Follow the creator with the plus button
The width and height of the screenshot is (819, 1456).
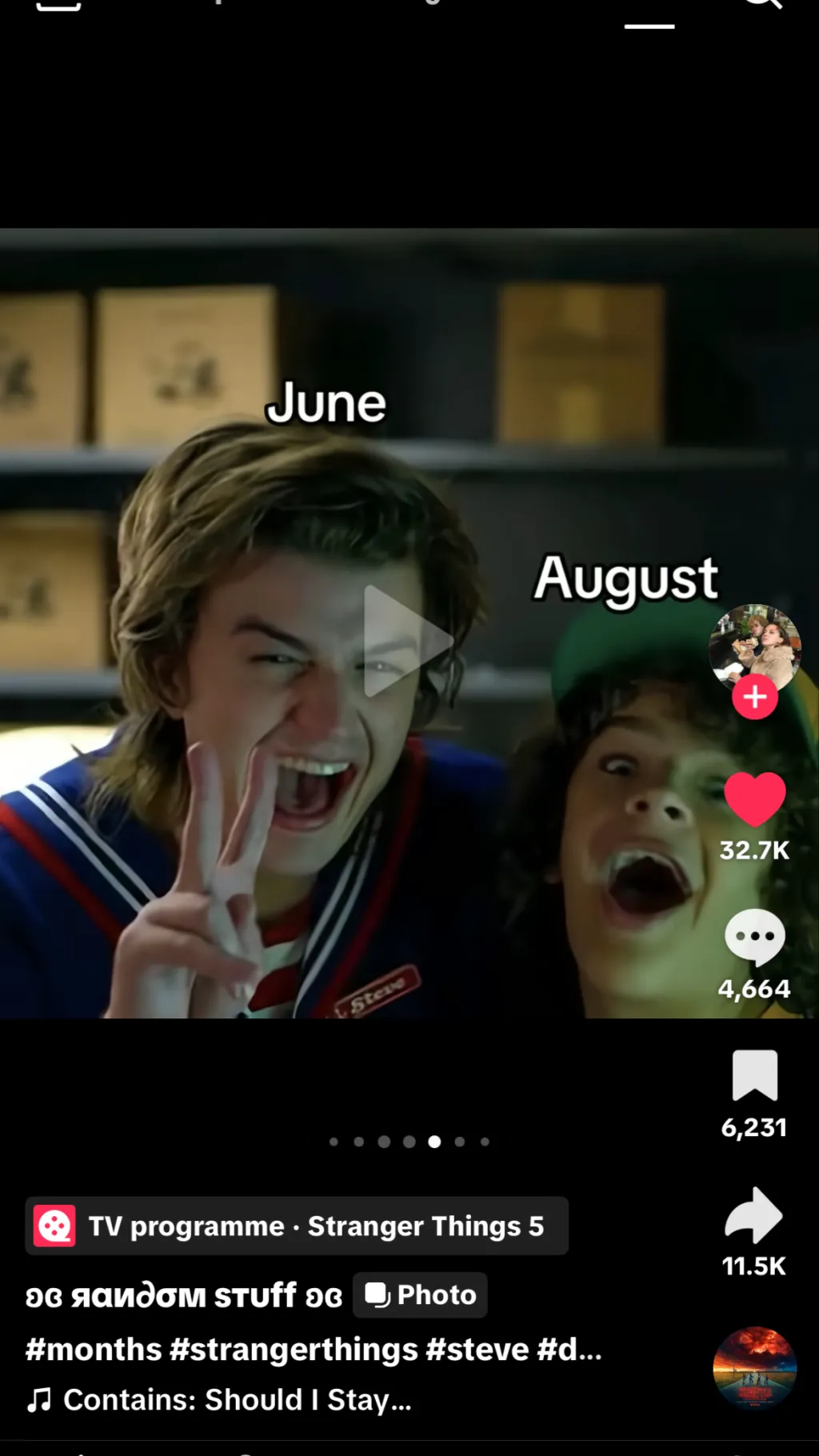pyautogui.click(x=754, y=698)
